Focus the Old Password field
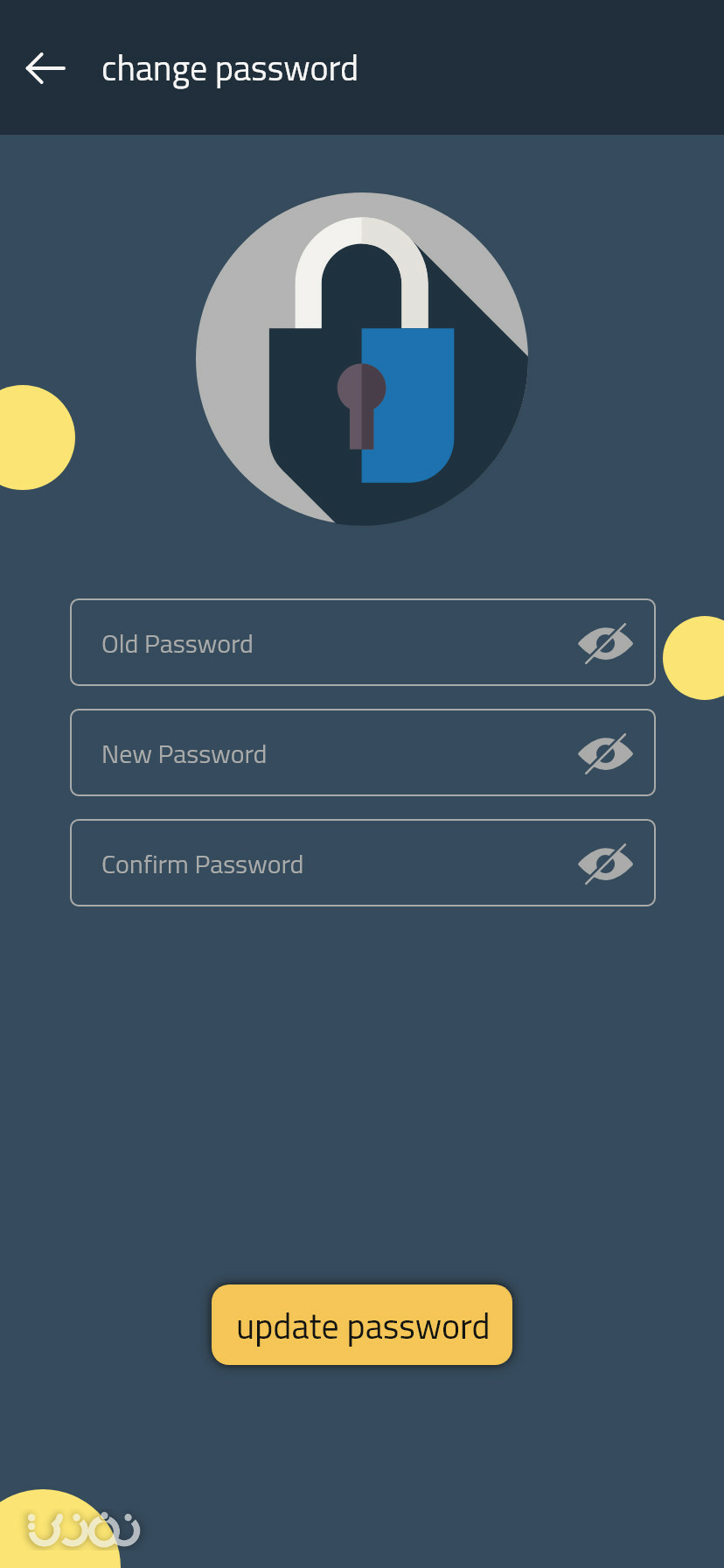 (x=362, y=642)
